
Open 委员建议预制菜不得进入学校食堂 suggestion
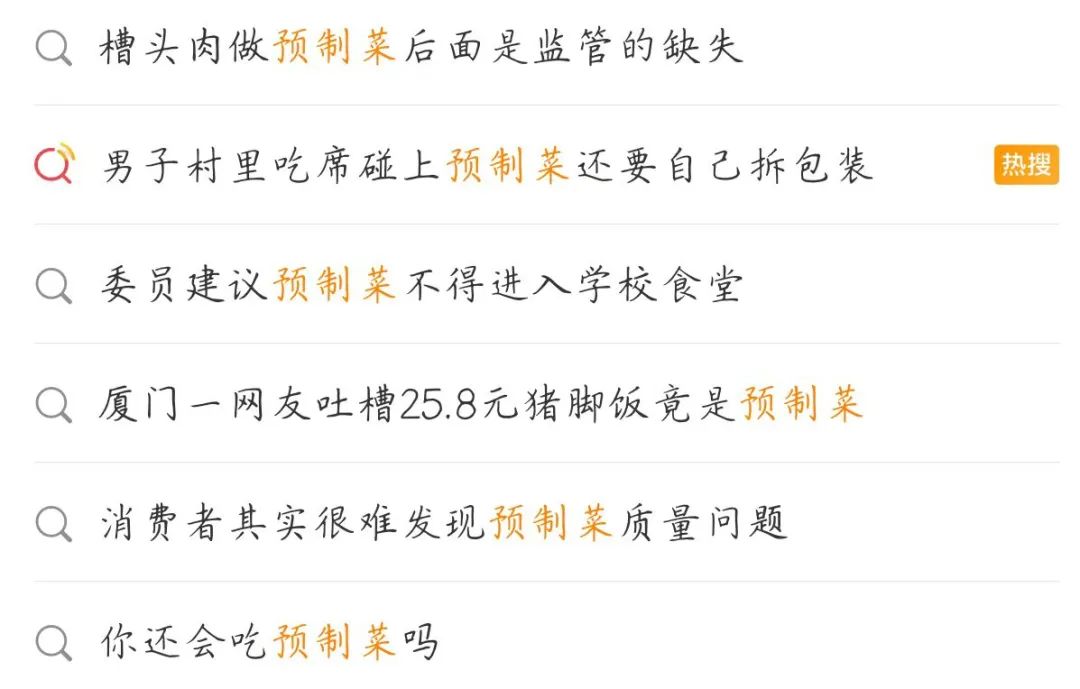[420, 286]
